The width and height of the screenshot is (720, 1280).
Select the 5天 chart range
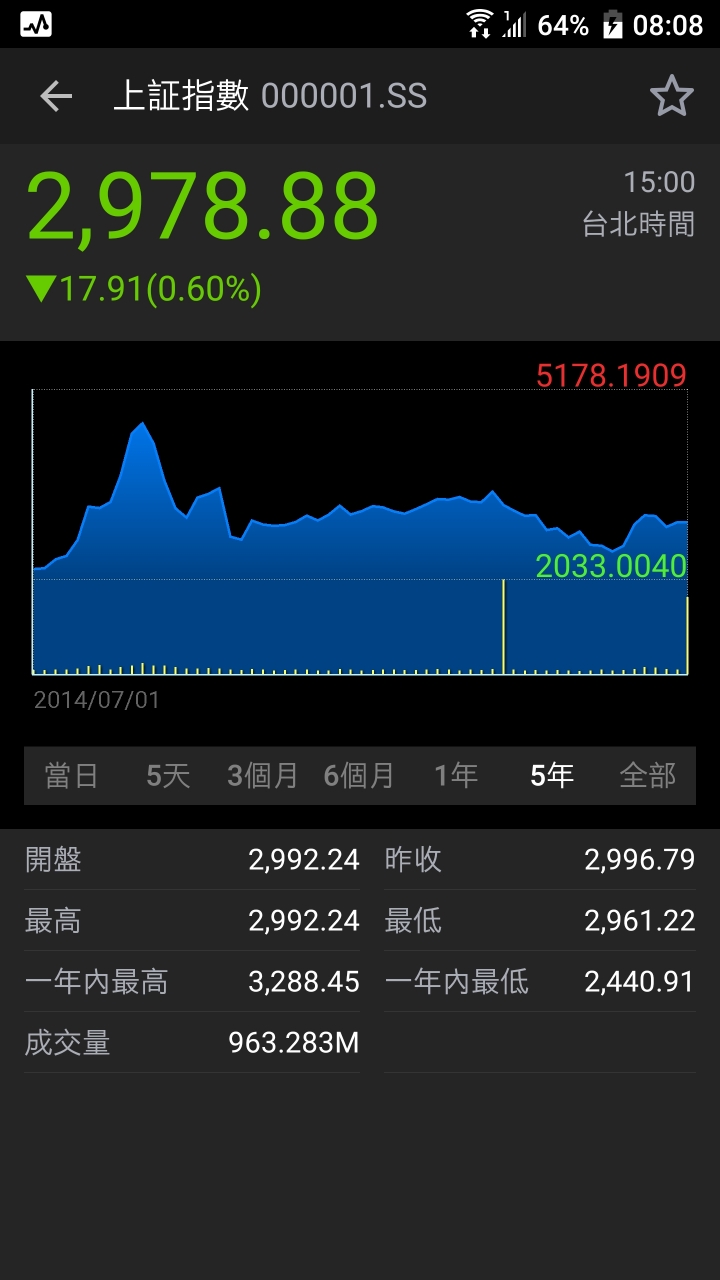(168, 775)
